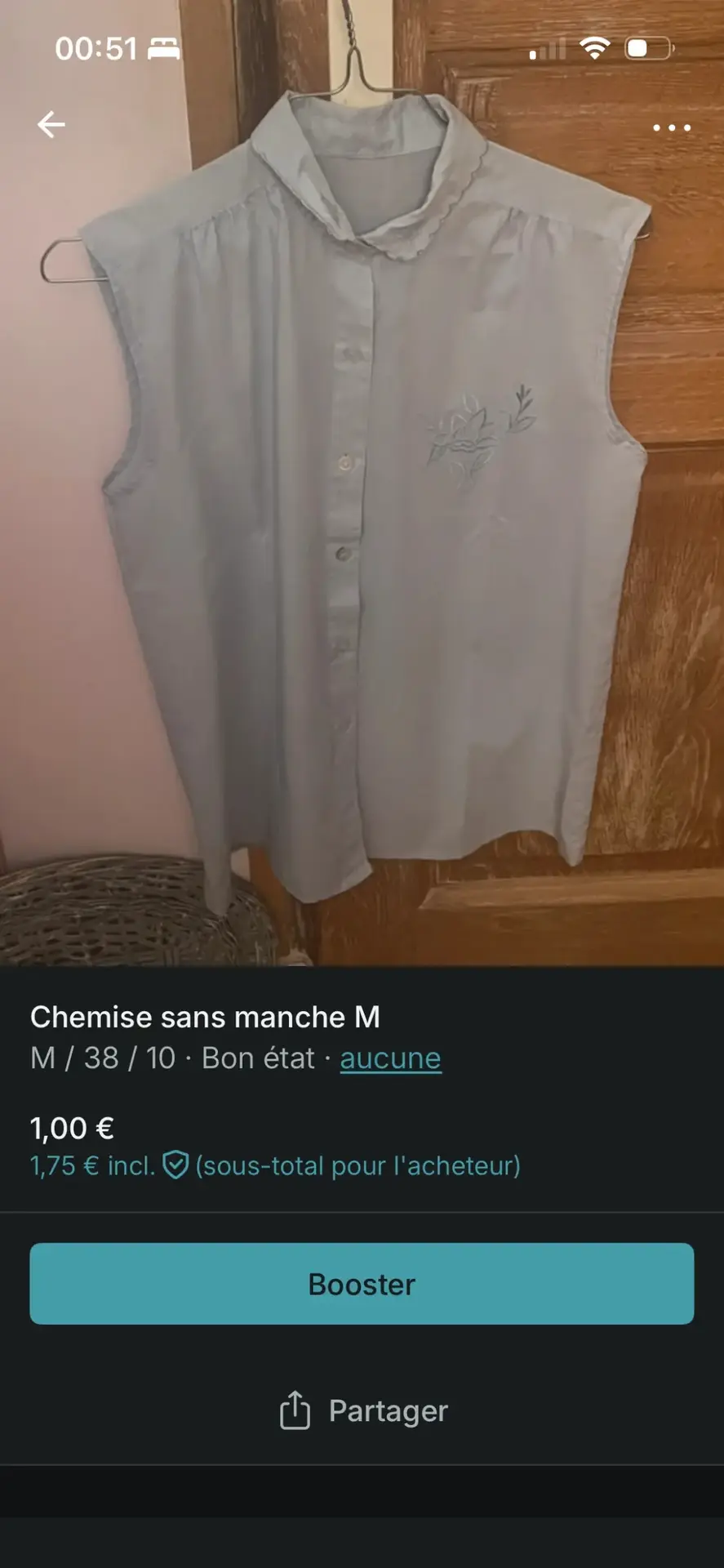The image size is (724, 1568).
Task: View buyer subtotal of 1,75 € incl.
Action: pyautogui.click(x=274, y=1165)
